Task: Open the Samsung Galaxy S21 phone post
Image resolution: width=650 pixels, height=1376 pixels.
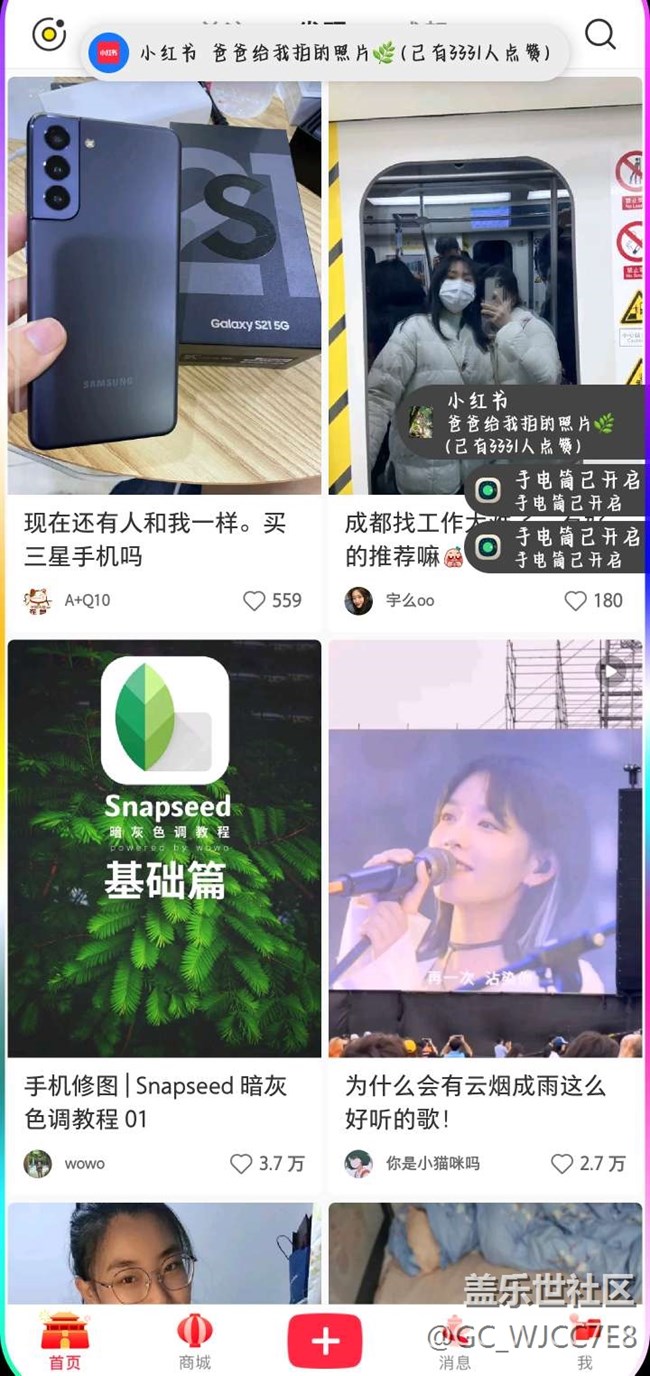Action: 164,286
